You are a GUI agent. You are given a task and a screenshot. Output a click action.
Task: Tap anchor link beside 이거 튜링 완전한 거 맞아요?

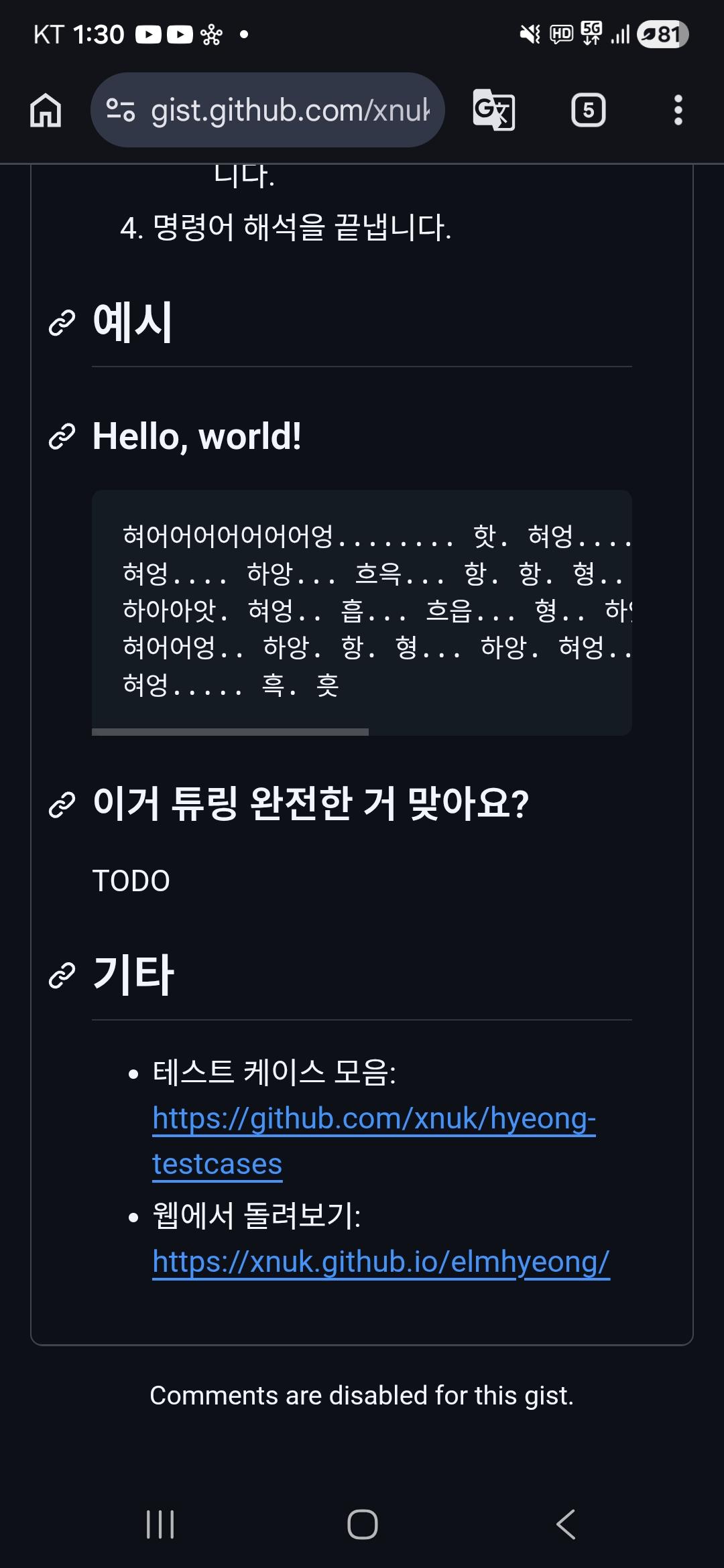tap(62, 805)
